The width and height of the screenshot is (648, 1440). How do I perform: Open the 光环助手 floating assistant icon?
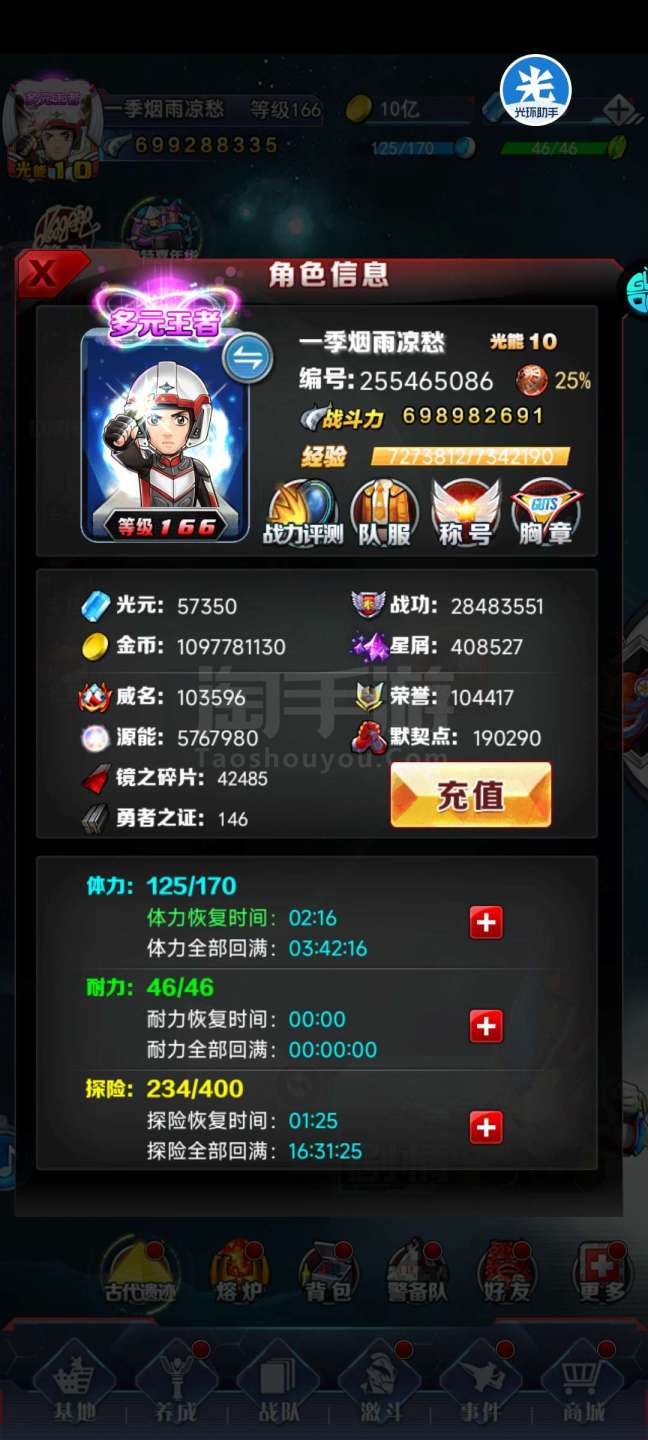536,90
